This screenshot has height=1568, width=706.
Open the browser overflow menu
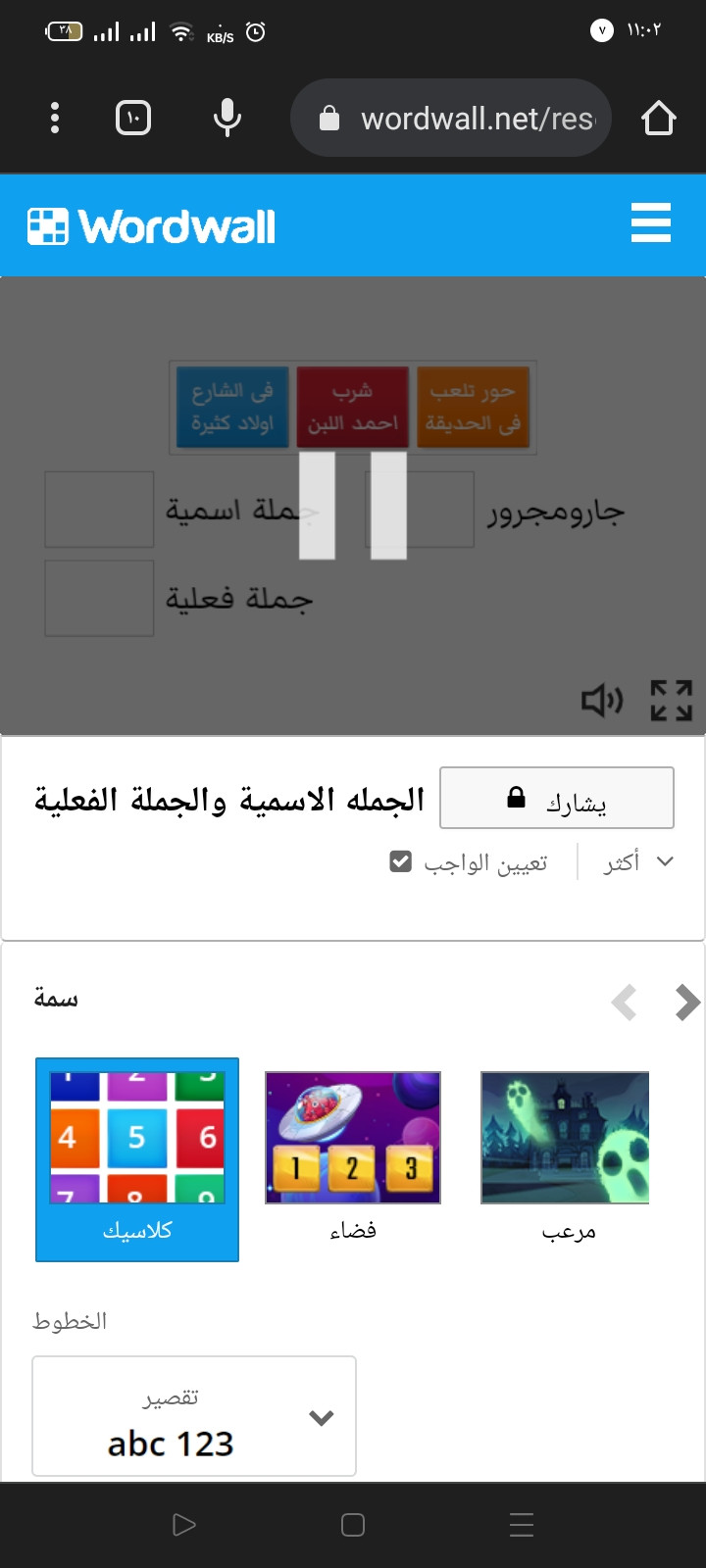click(55, 118)
